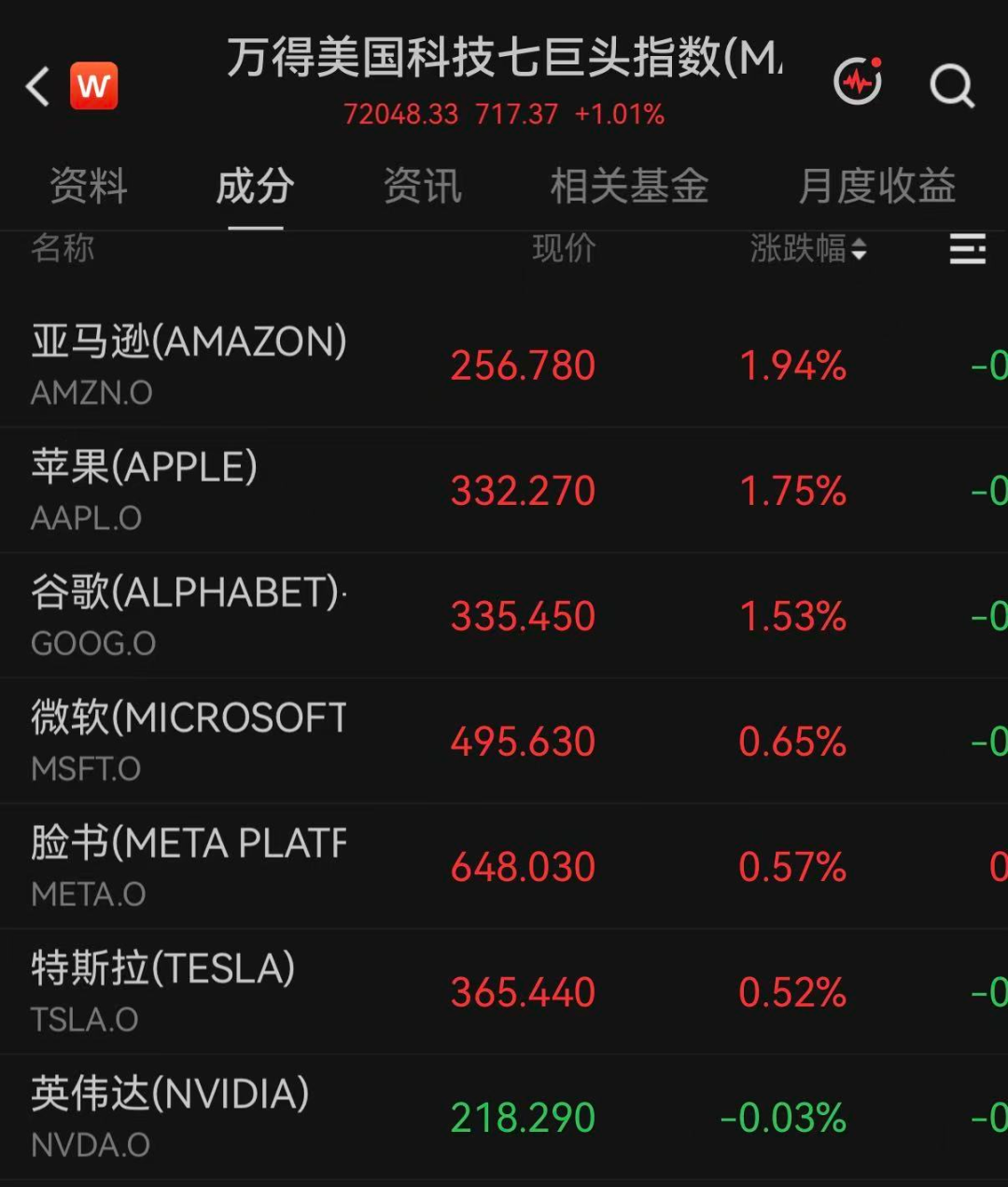The image size is (1008, 1187).
Task: Open the 谷歌 GOOG.O stock row
Action: tap(504, 616)
